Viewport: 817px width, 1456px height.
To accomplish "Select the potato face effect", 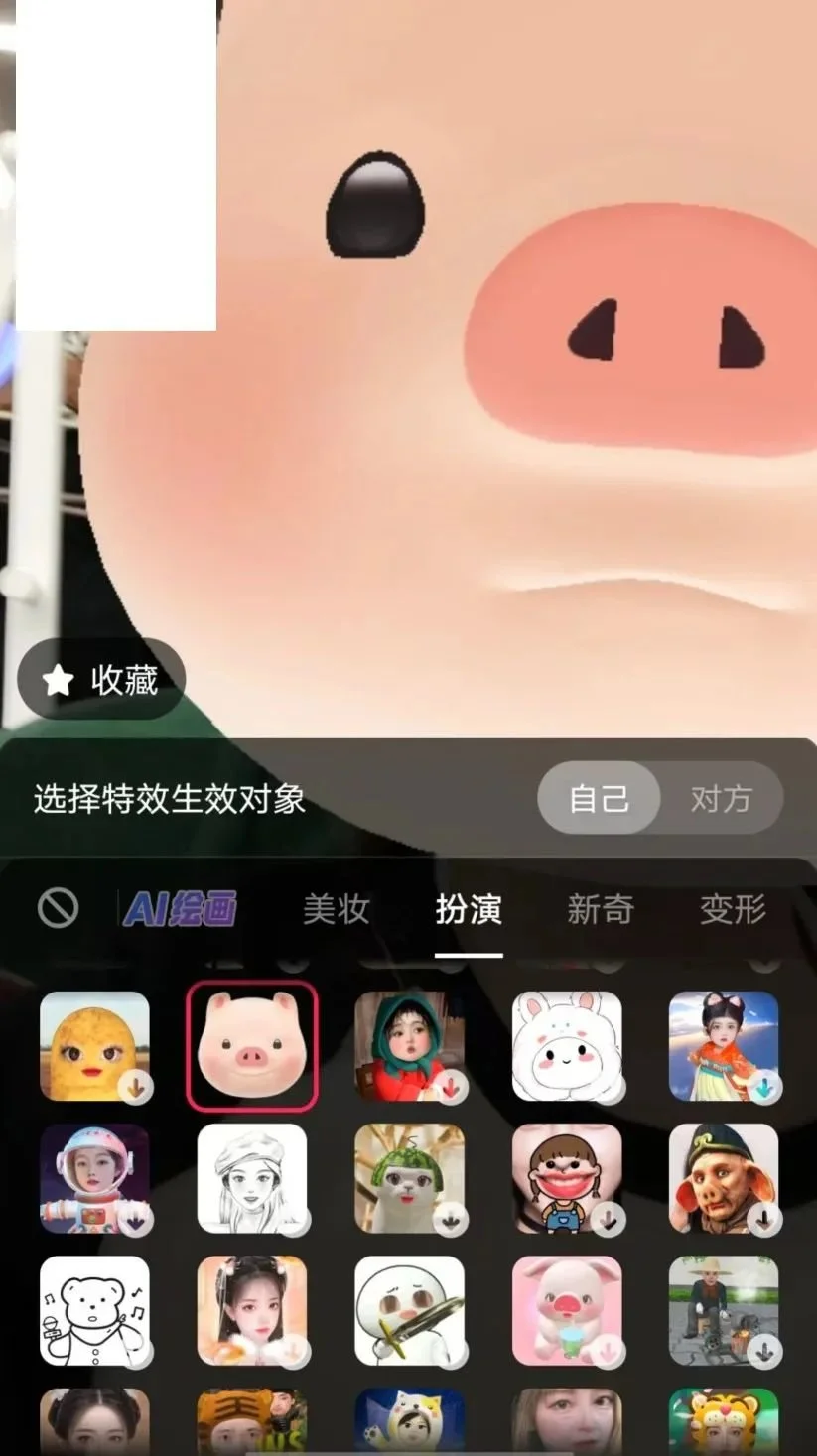I will tap(94, 1046).
